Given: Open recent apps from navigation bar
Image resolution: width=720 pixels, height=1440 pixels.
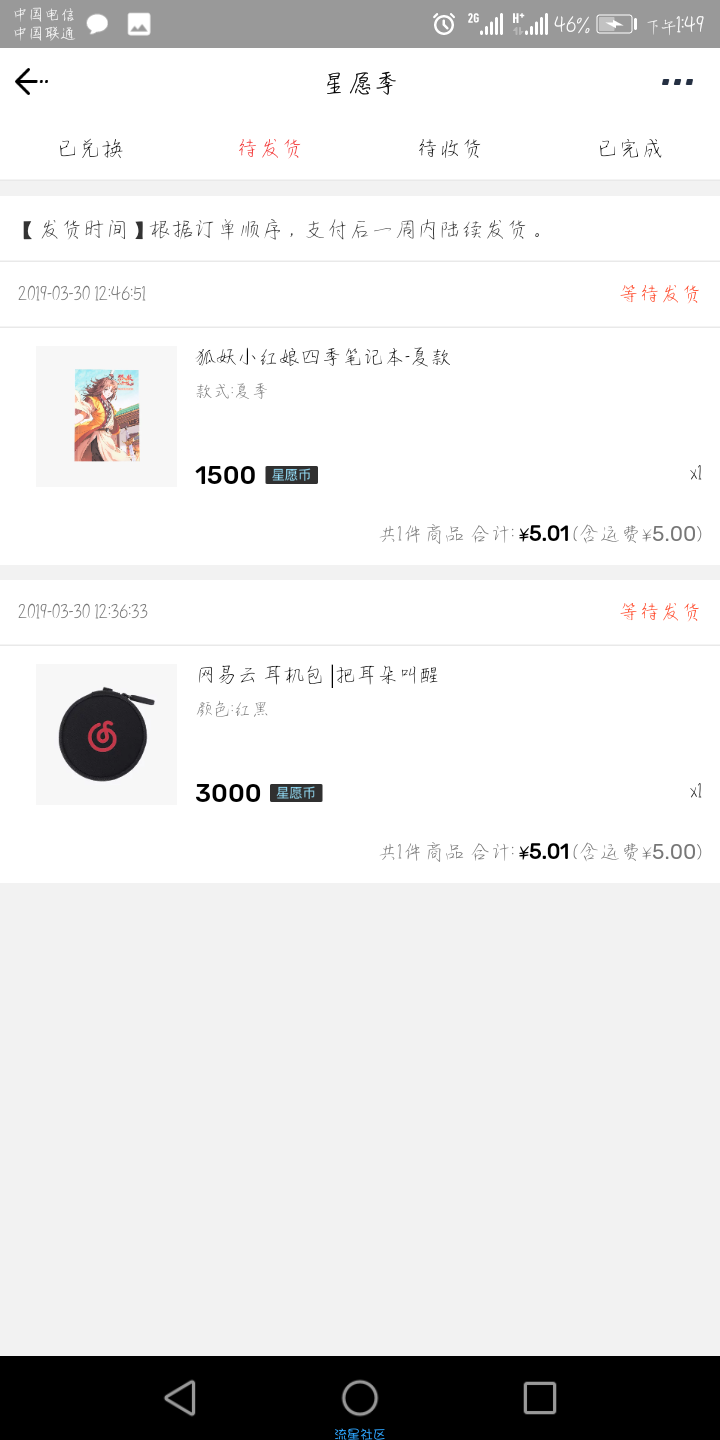Looking at the screenshot, I should [x=540, y=1397].
